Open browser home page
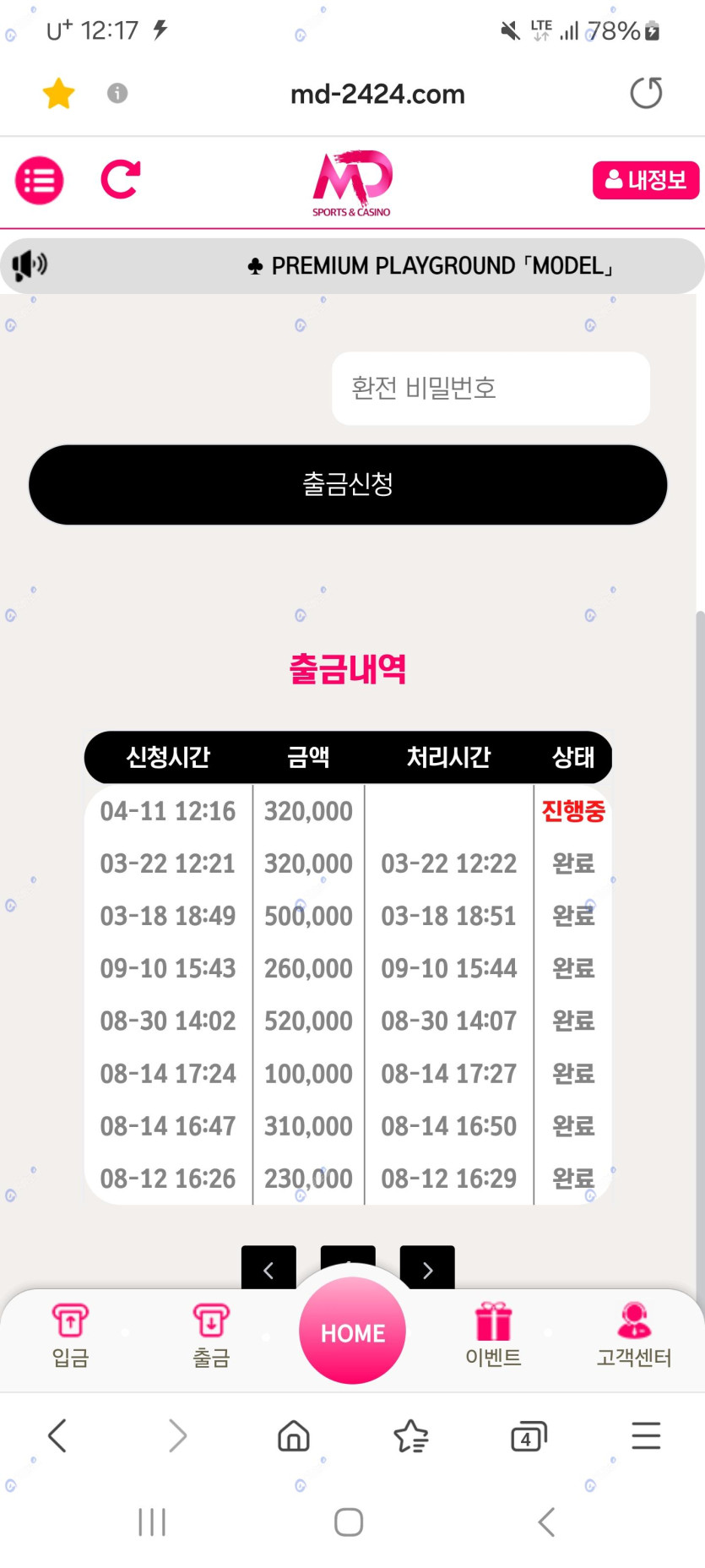Screen dimensions: 705x1568 (x=294, y=1435)
